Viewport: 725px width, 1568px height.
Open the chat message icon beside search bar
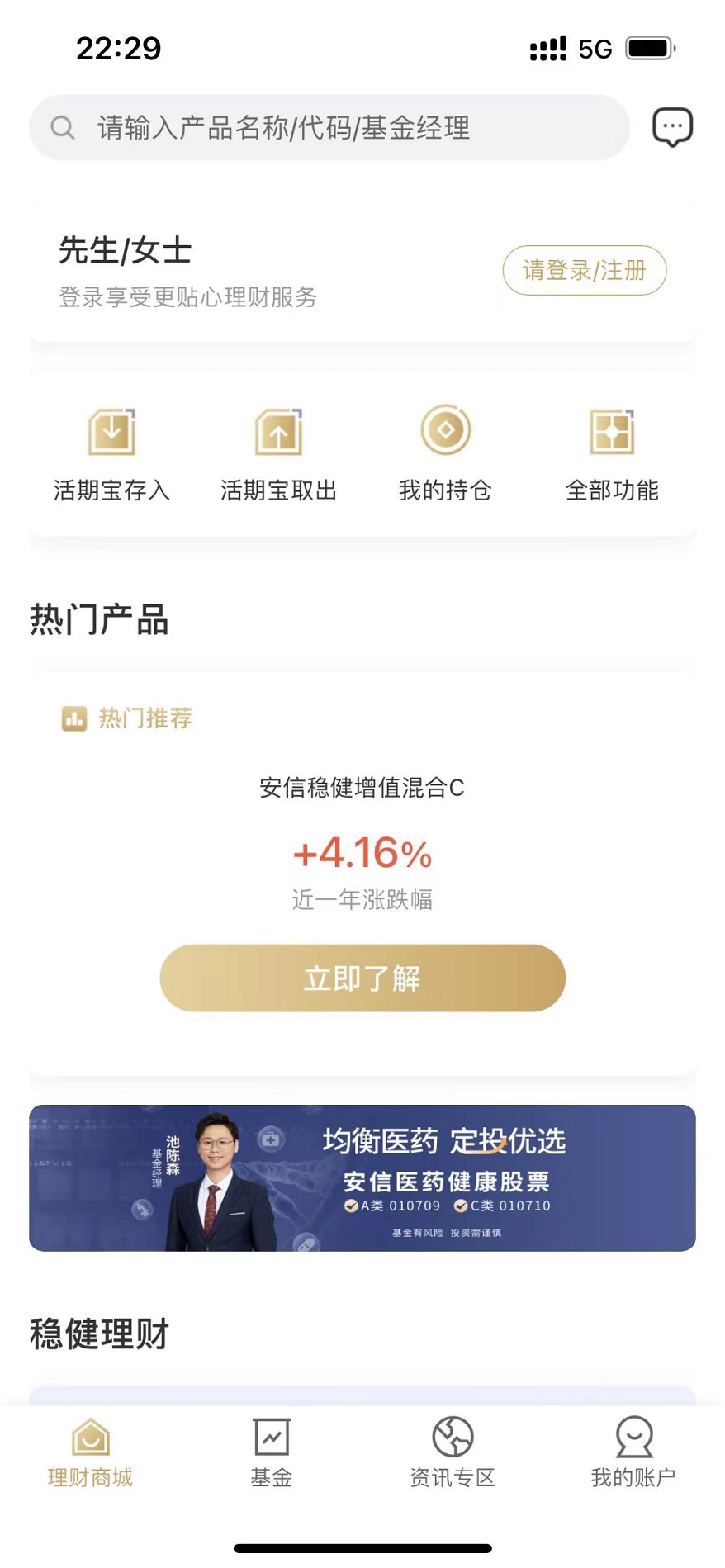[672, 126]
